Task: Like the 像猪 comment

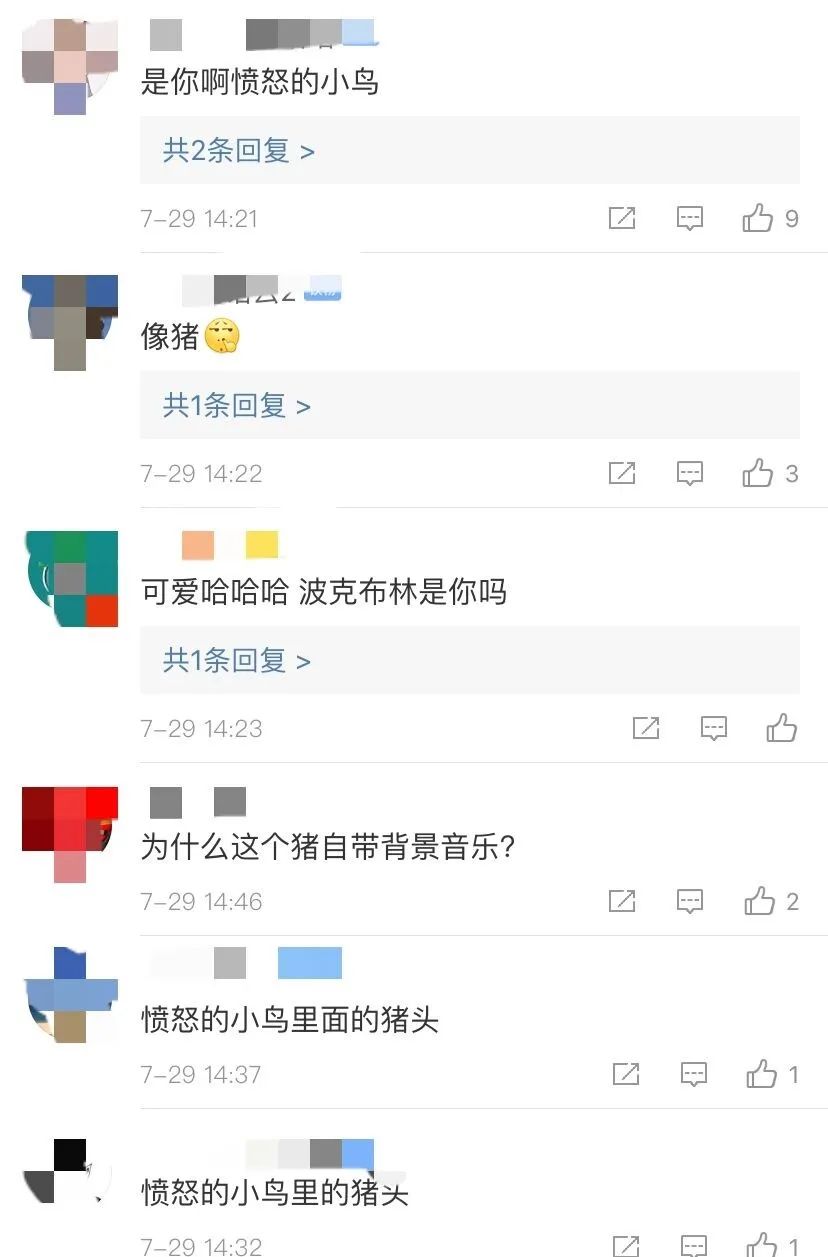Action: pos(758,473)
